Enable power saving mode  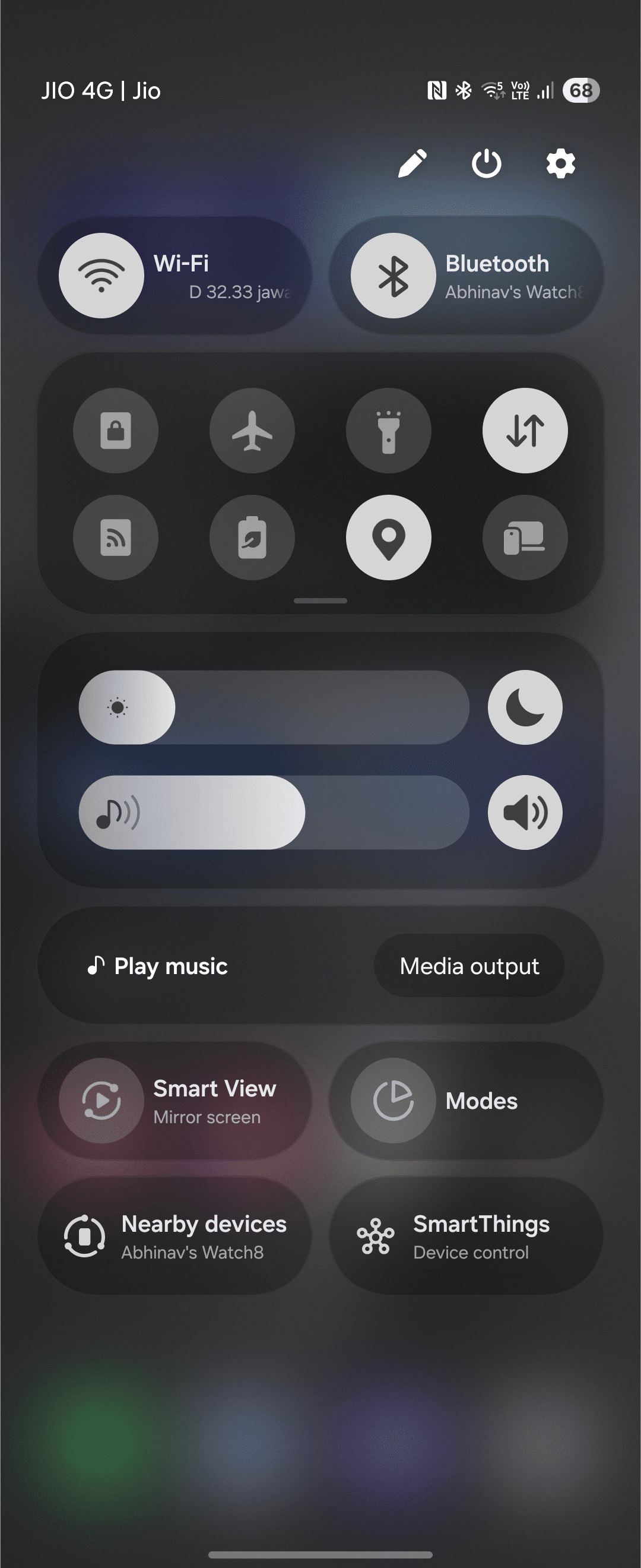[252, 536]
